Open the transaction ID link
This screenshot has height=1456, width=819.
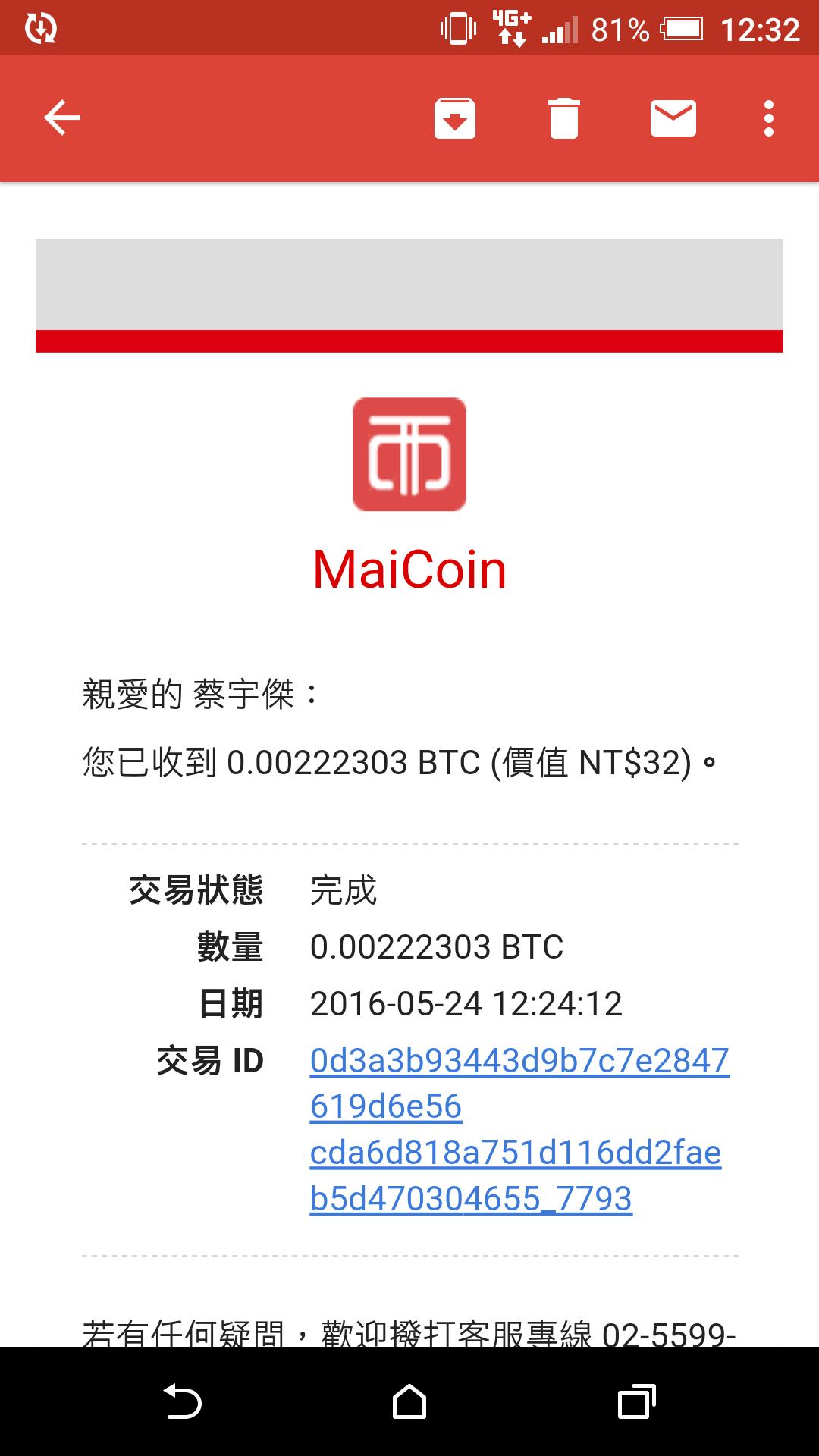click(519, 1129)
